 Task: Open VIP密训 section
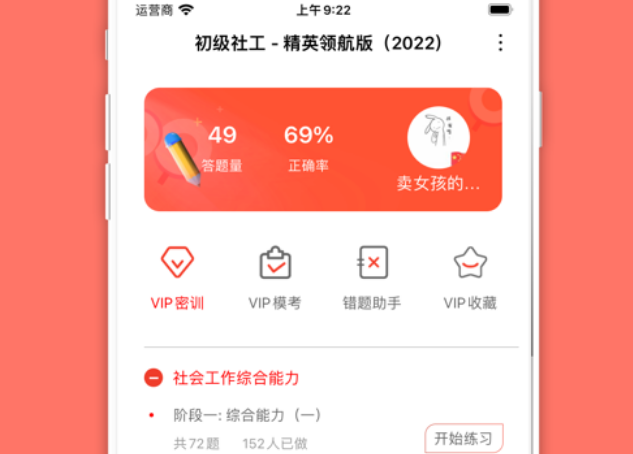click(177, 276)
